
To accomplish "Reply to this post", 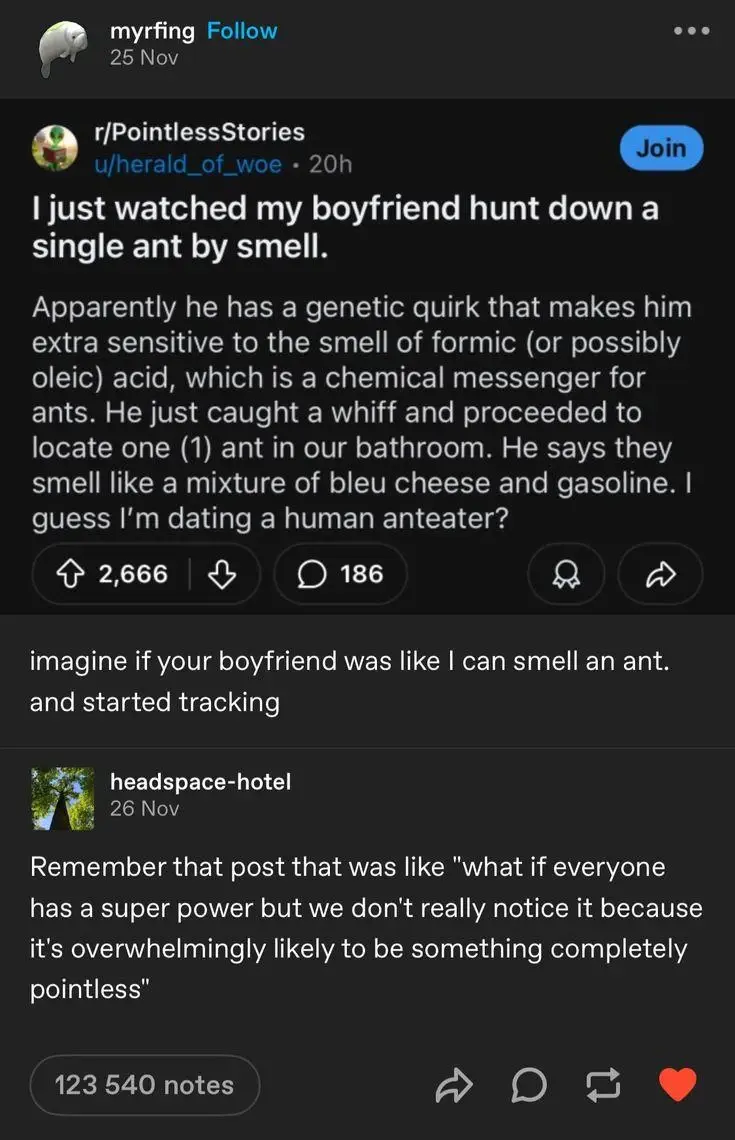I will (x=529, y=1085).
